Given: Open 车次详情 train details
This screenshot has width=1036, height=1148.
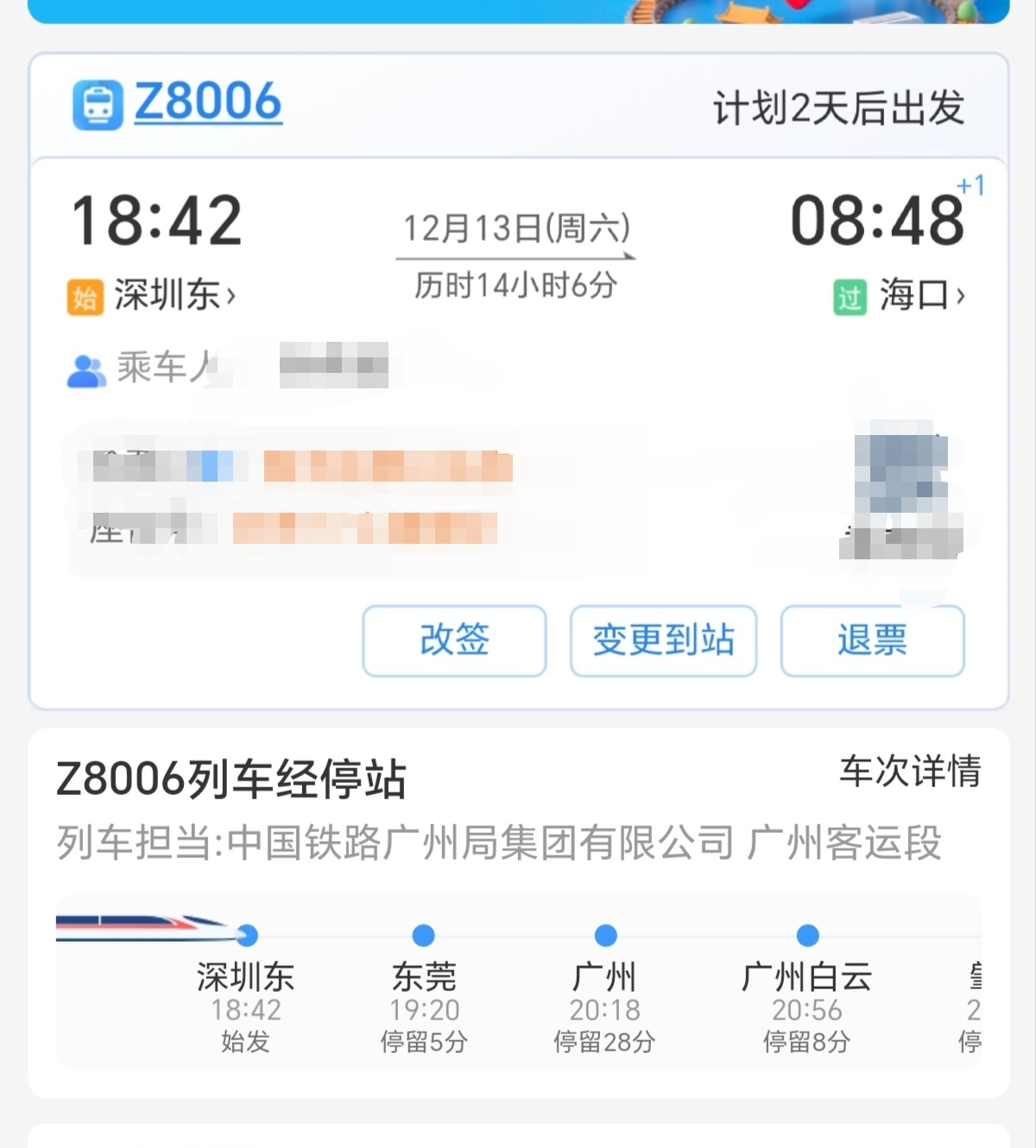Looking at the screenshot, I should point(909,771).
